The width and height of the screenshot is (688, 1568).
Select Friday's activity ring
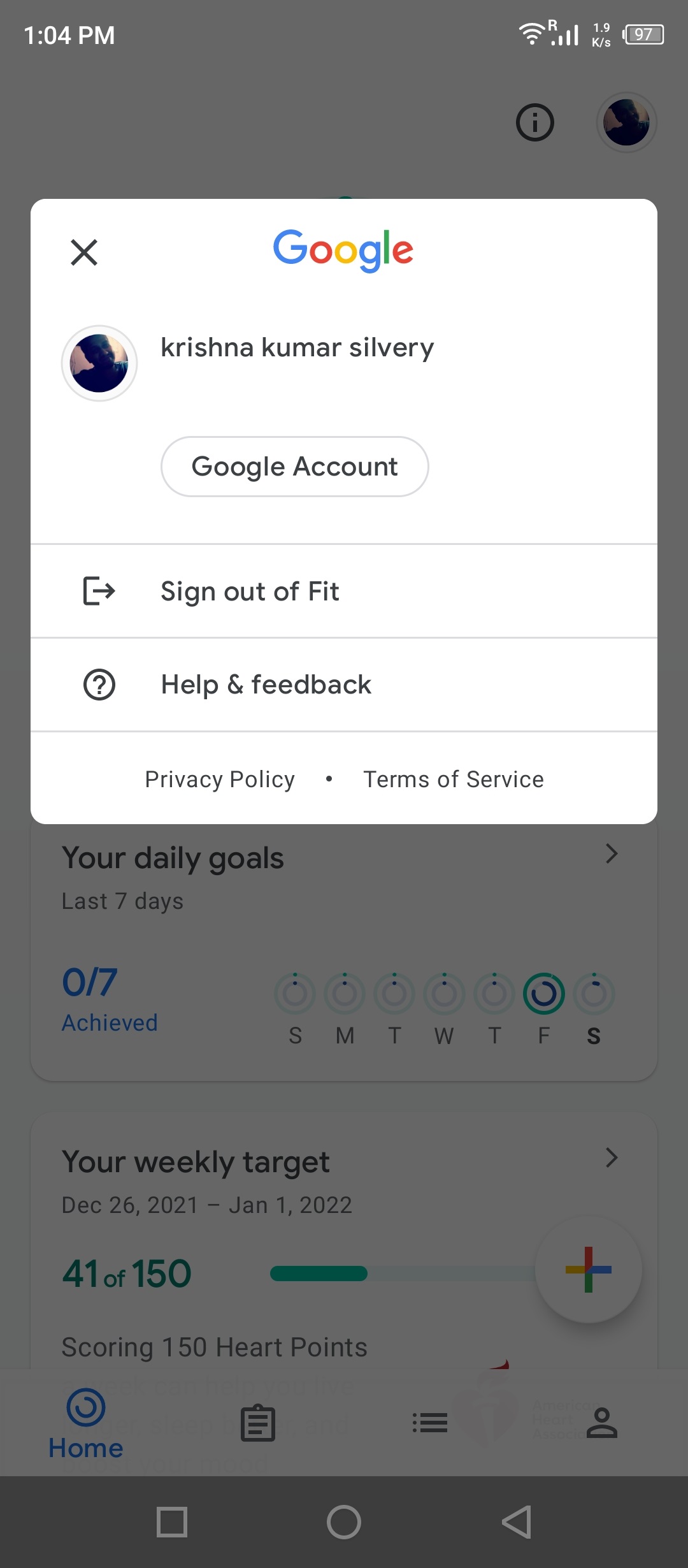[543, 993]
